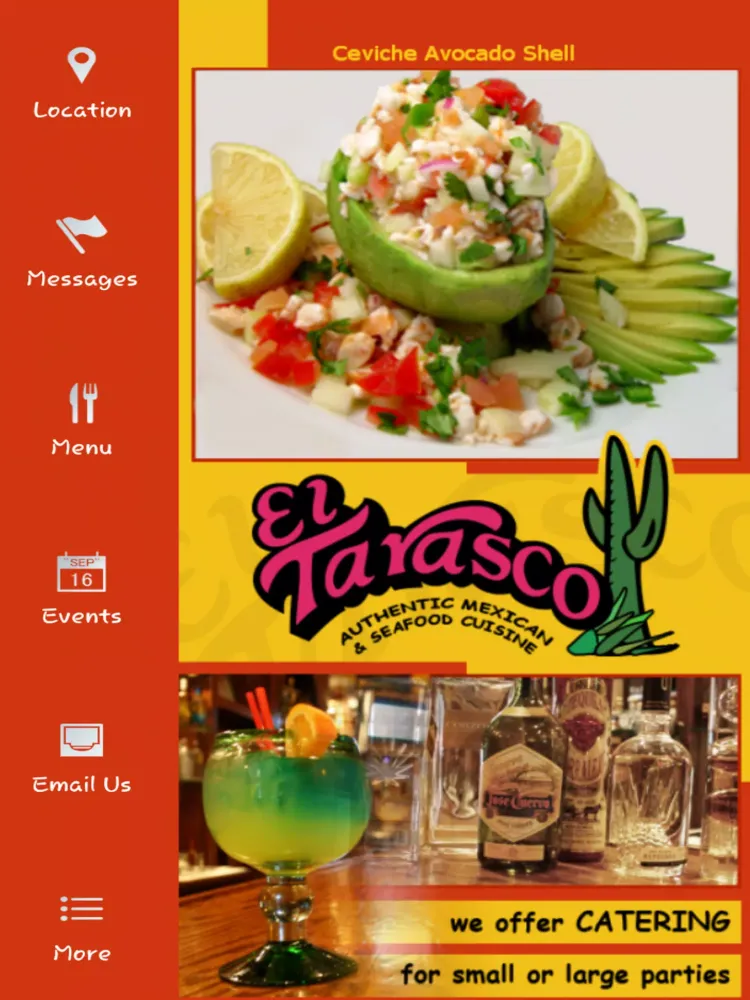
Task: Open the Location section
Action: pos(82,83)
